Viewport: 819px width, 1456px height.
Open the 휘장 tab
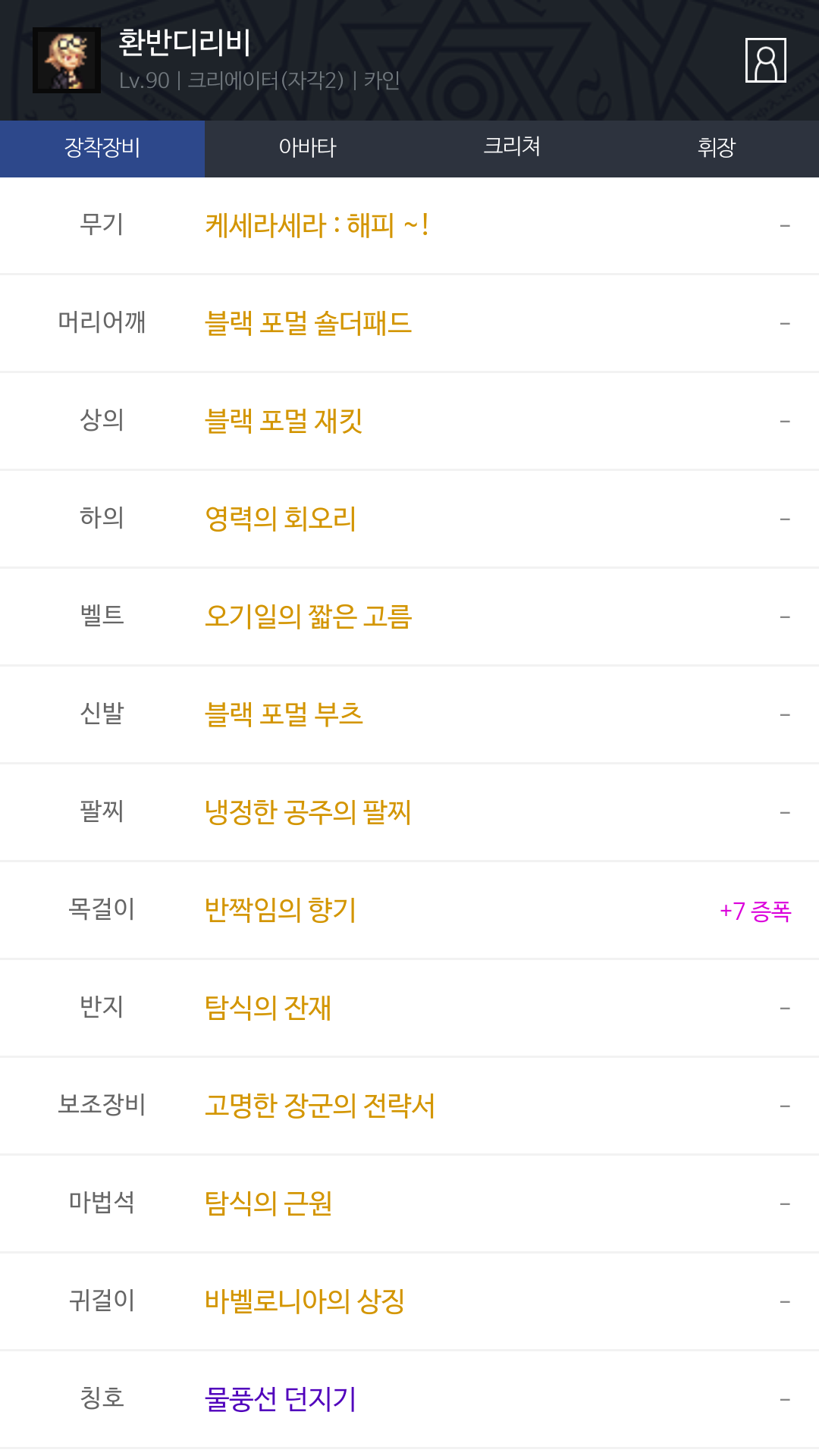[716, 148]
